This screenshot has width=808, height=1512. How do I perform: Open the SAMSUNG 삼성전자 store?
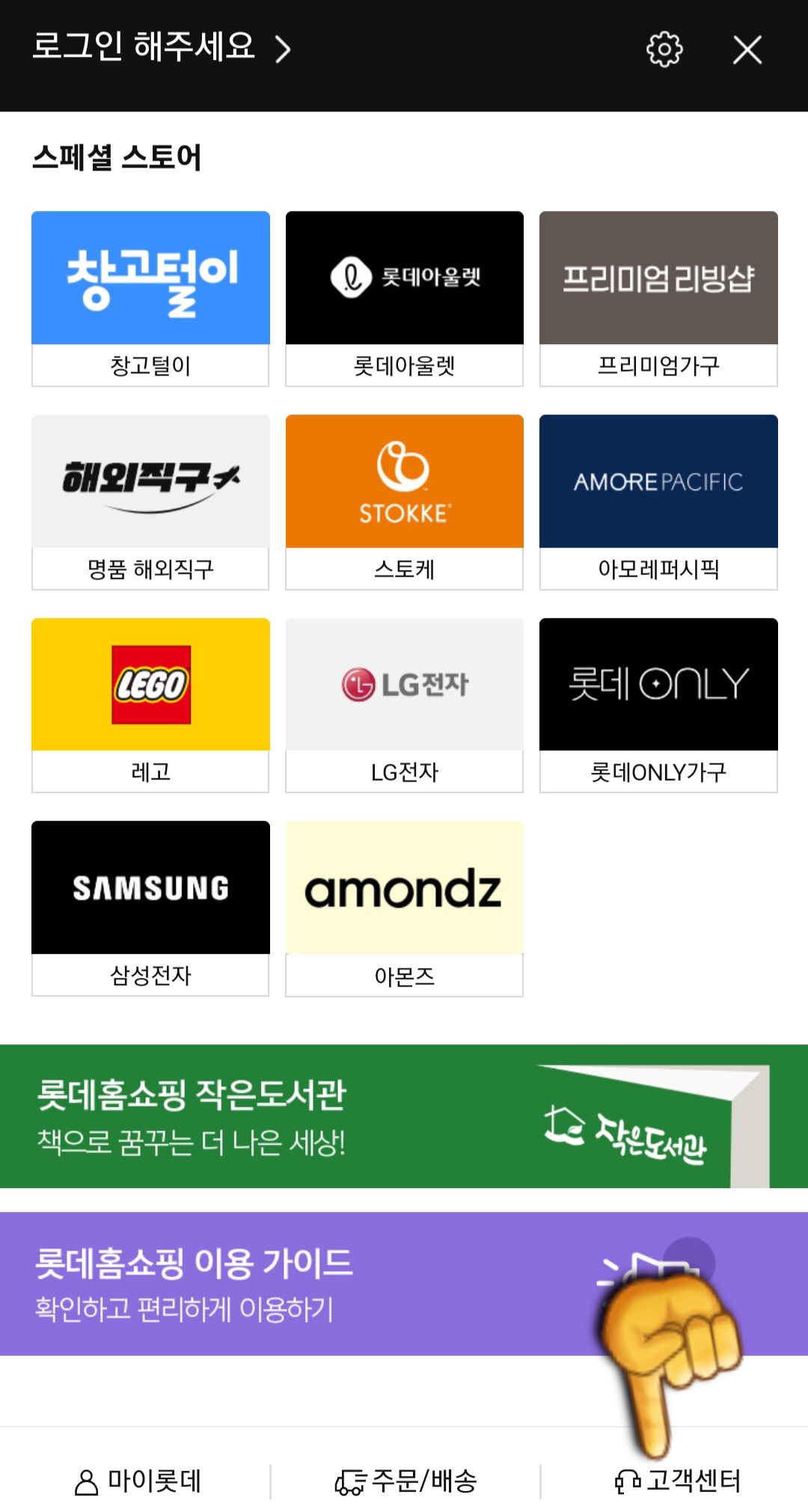click(x=150, y=886)
